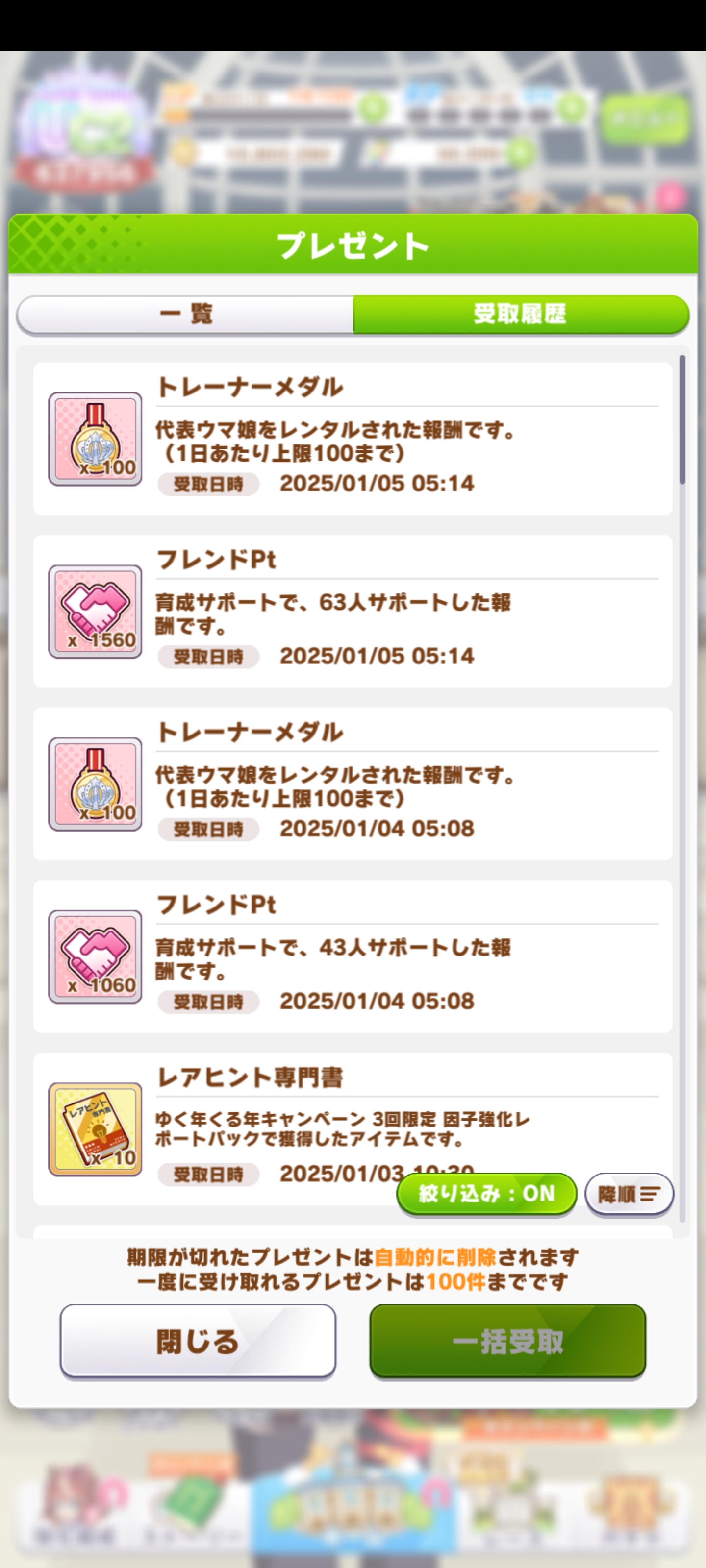
Task: Open the 絞り込み filter button
Action: pyautogui.click(x=486, y=1194)
